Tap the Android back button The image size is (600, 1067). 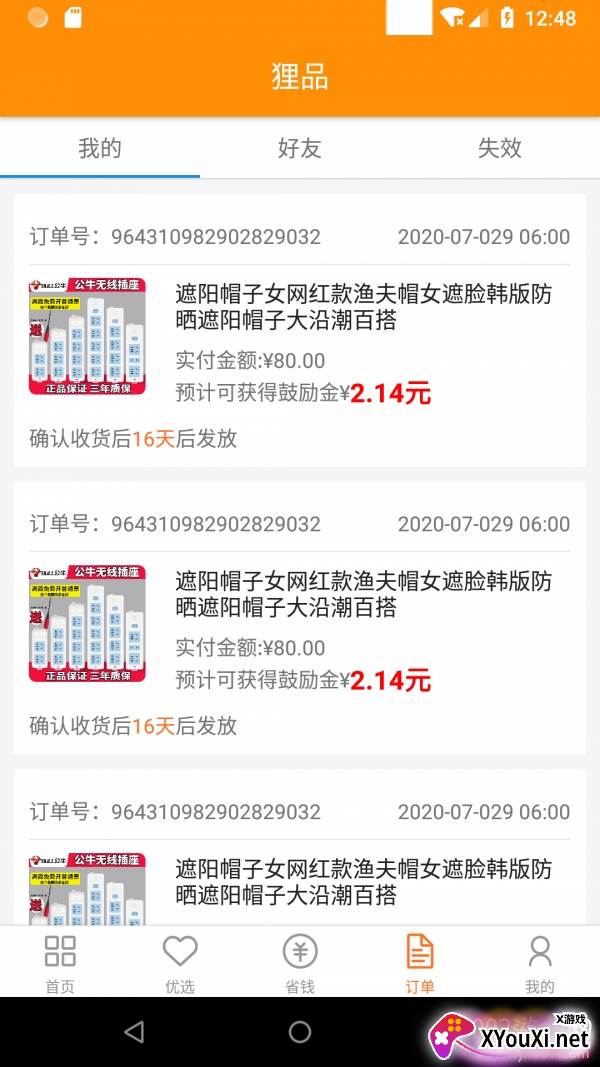tap(134, 1032)
